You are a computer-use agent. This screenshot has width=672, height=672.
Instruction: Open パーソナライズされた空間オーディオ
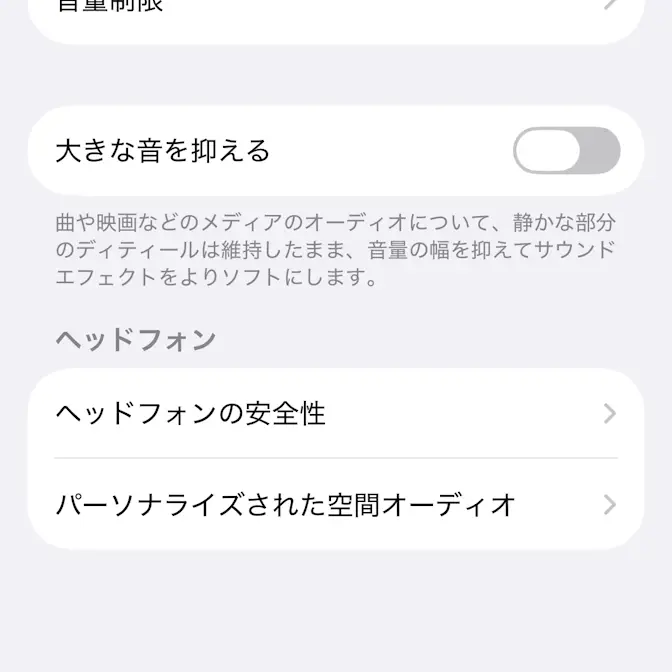pos(336,504)
